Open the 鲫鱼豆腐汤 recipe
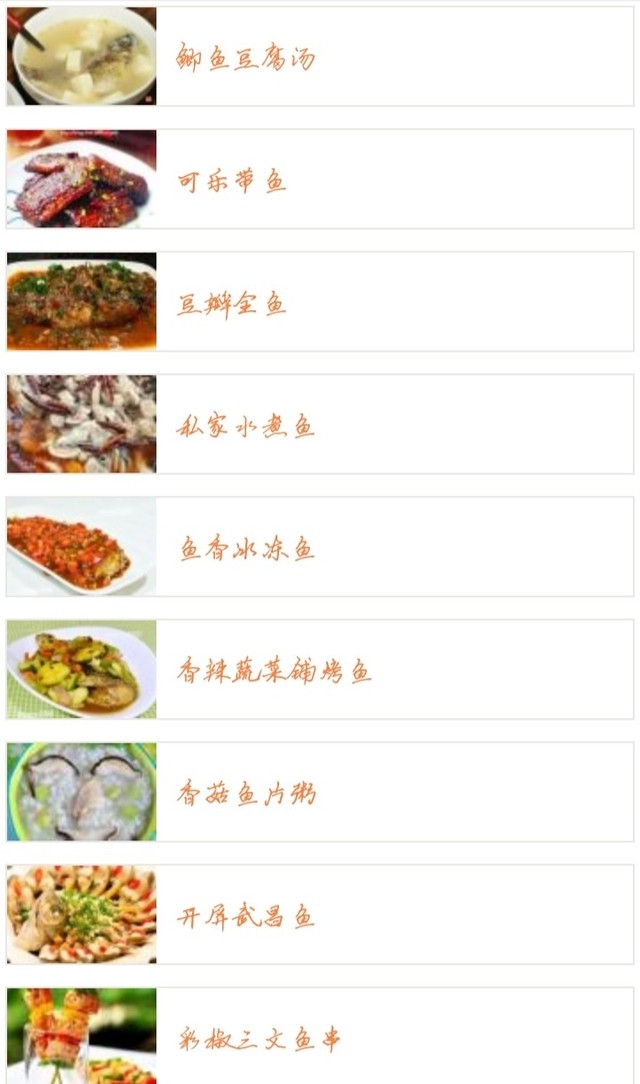The width and height of the screenshot is (640, 1084). coord(320,56)
